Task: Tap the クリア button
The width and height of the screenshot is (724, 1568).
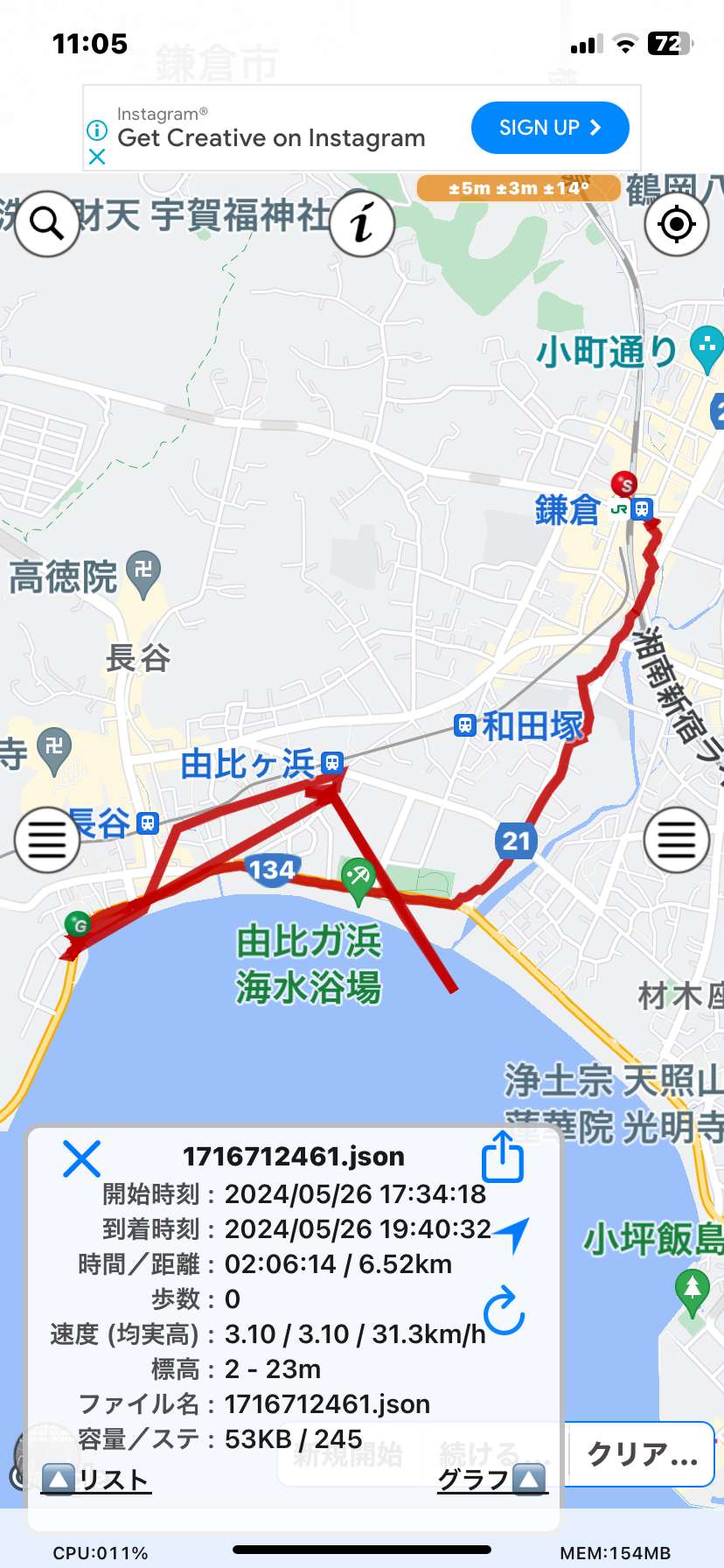Action: coord(642,1454)
